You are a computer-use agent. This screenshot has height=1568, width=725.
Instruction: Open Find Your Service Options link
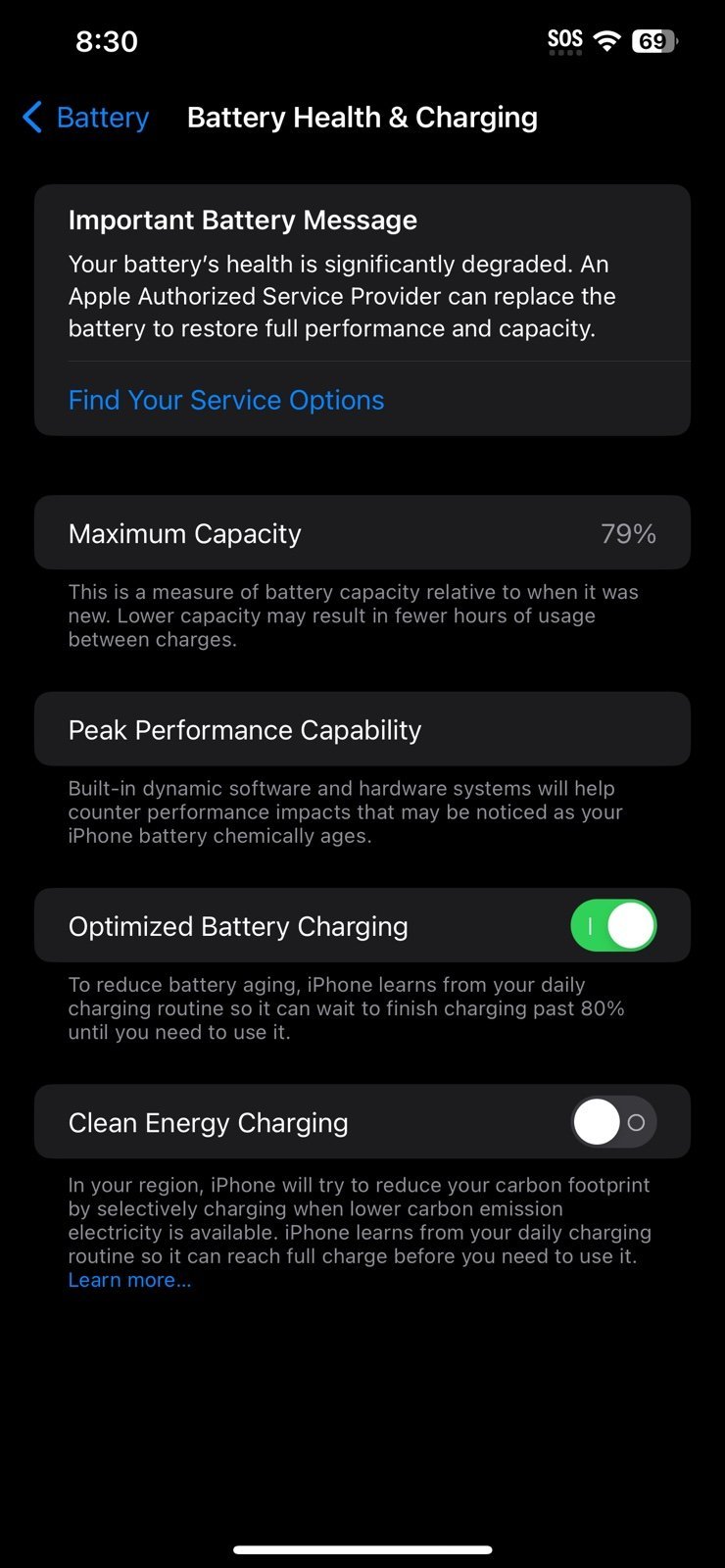(225, 400)
